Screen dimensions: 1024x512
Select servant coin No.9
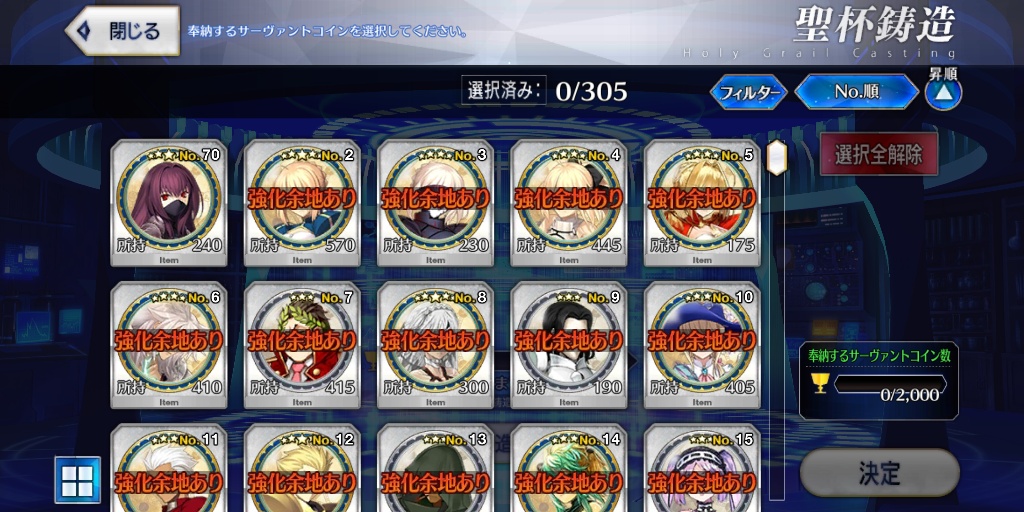[x=568, y=345]
